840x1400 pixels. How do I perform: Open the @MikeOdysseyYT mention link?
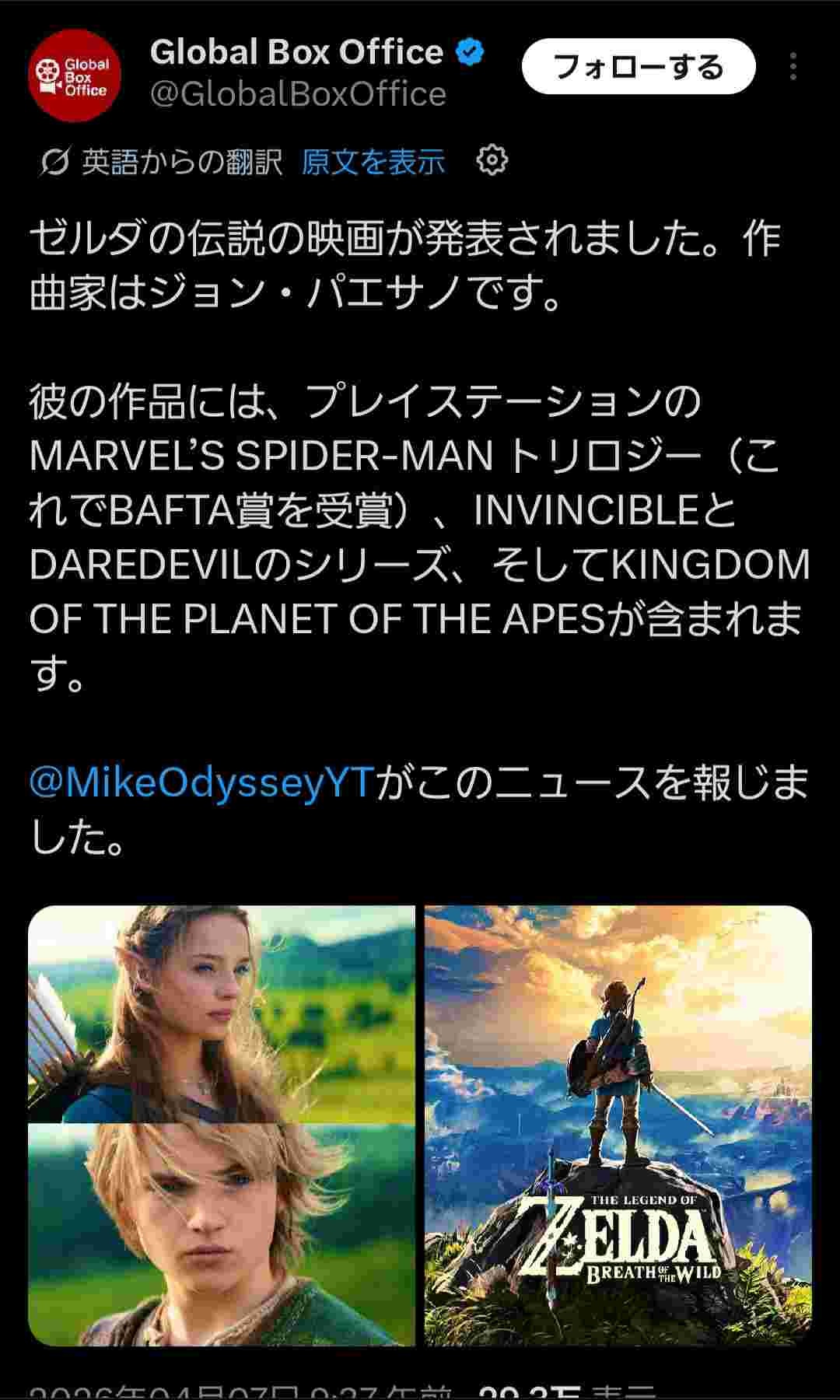(202, 782)
